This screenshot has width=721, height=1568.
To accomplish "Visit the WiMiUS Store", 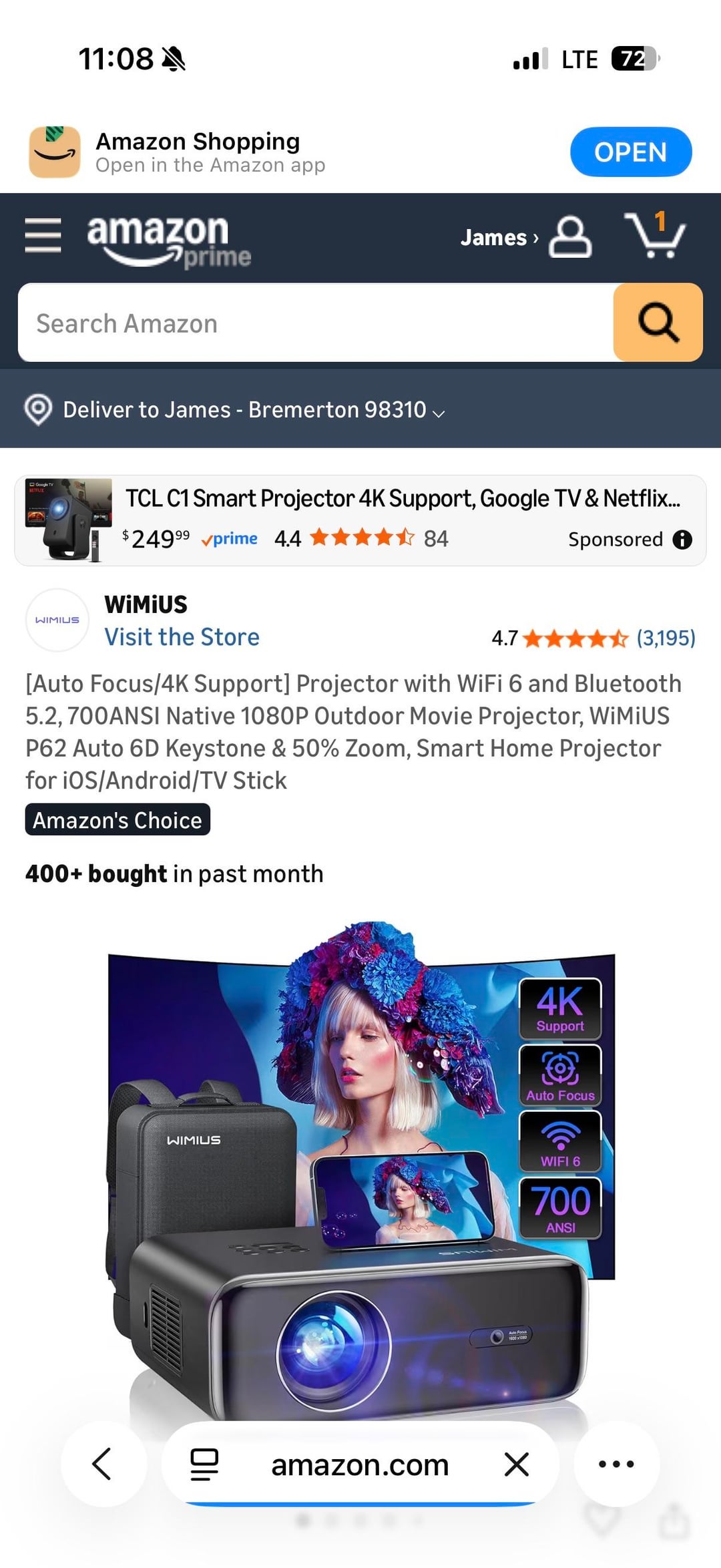I will click(x=182, y=637).
